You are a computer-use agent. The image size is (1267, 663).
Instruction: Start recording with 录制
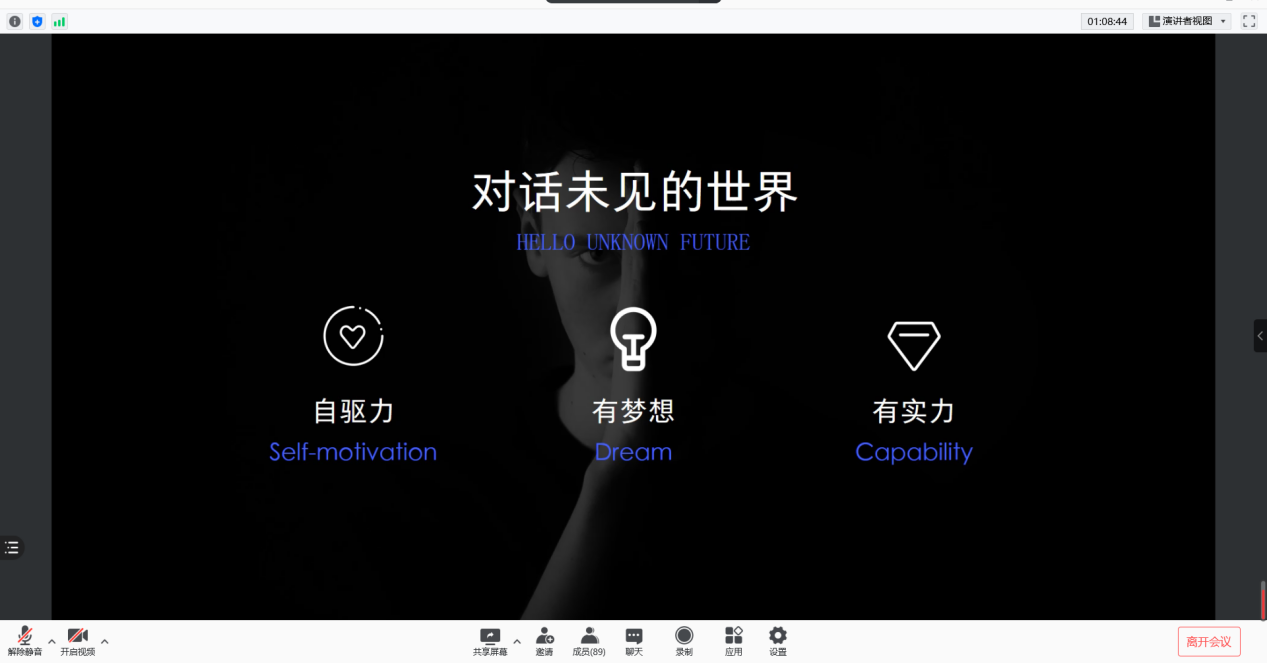(684, 640)
